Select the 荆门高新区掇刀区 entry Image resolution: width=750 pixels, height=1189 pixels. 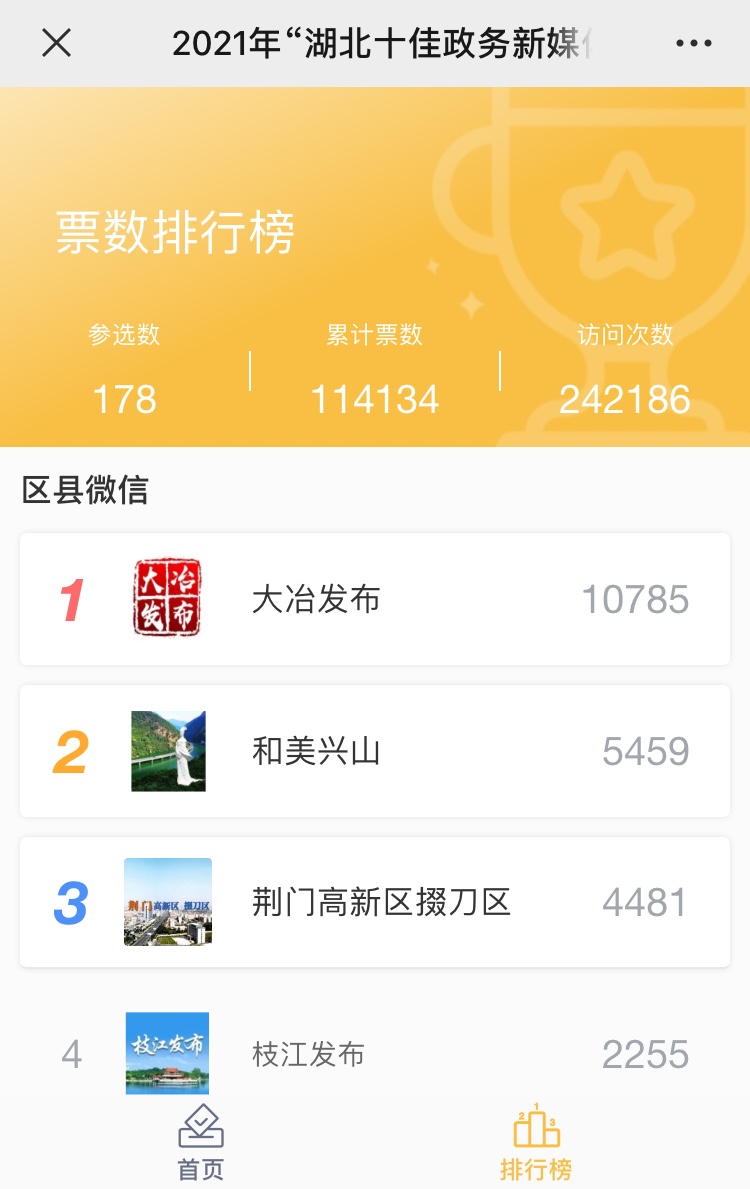[374, 902]
